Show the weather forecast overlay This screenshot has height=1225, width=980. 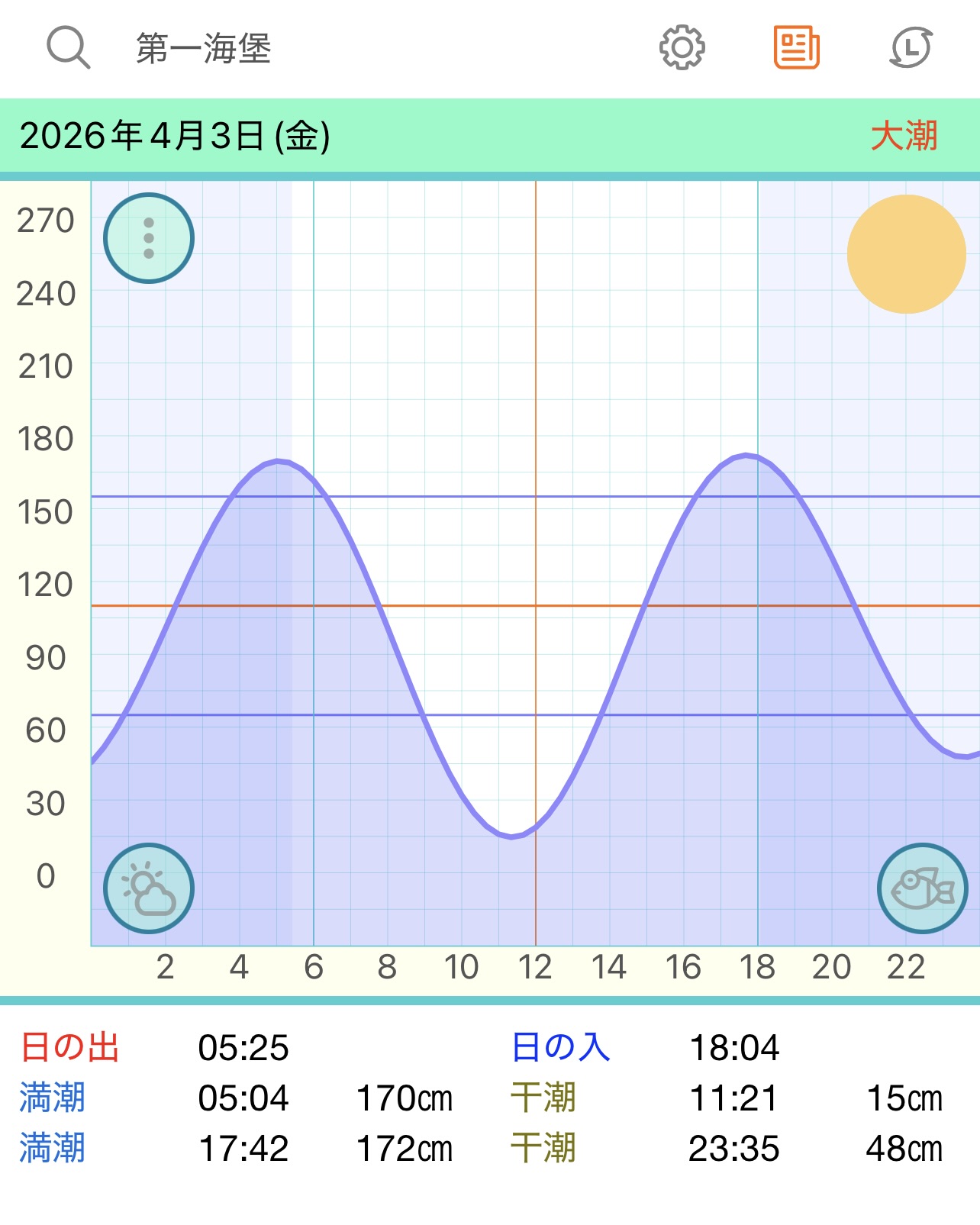coord(149,888)
